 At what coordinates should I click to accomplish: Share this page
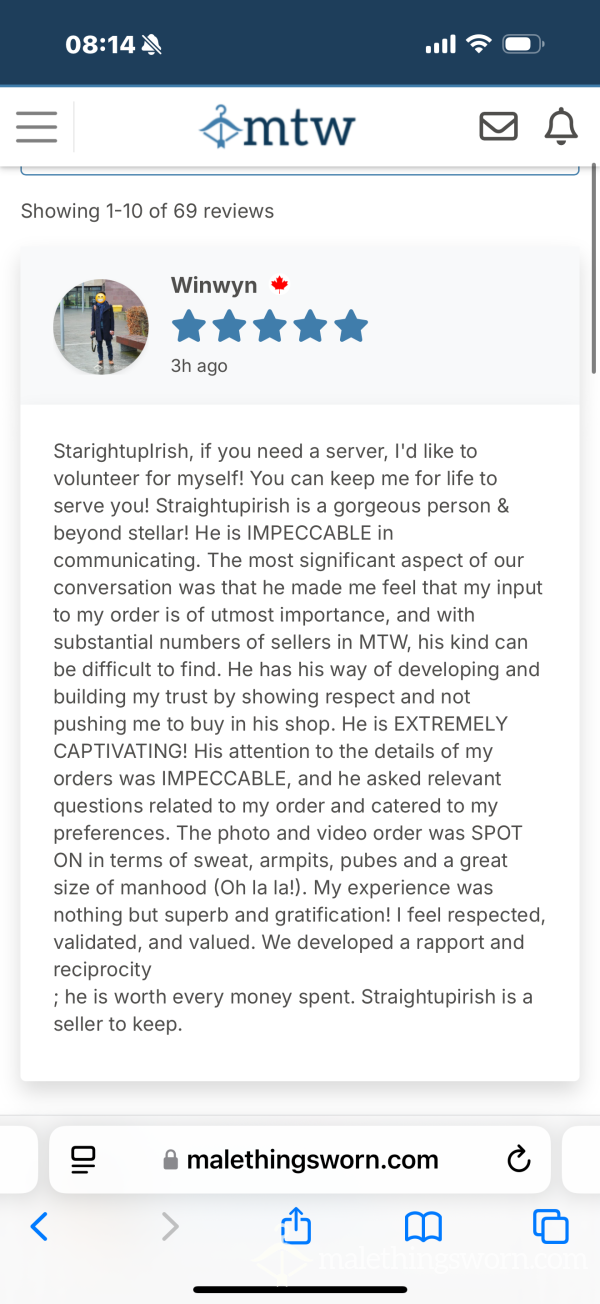[296, 1225]
